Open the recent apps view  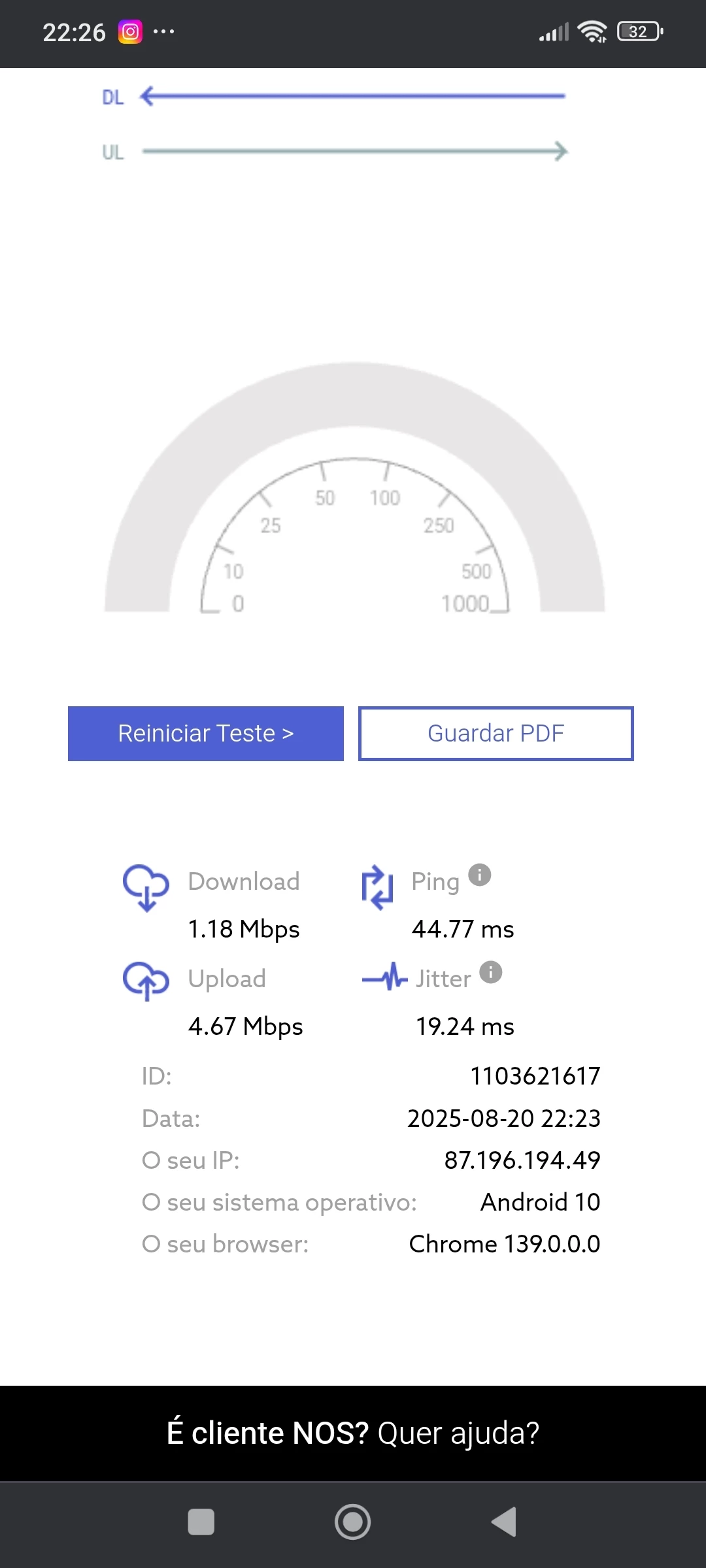201,1522
